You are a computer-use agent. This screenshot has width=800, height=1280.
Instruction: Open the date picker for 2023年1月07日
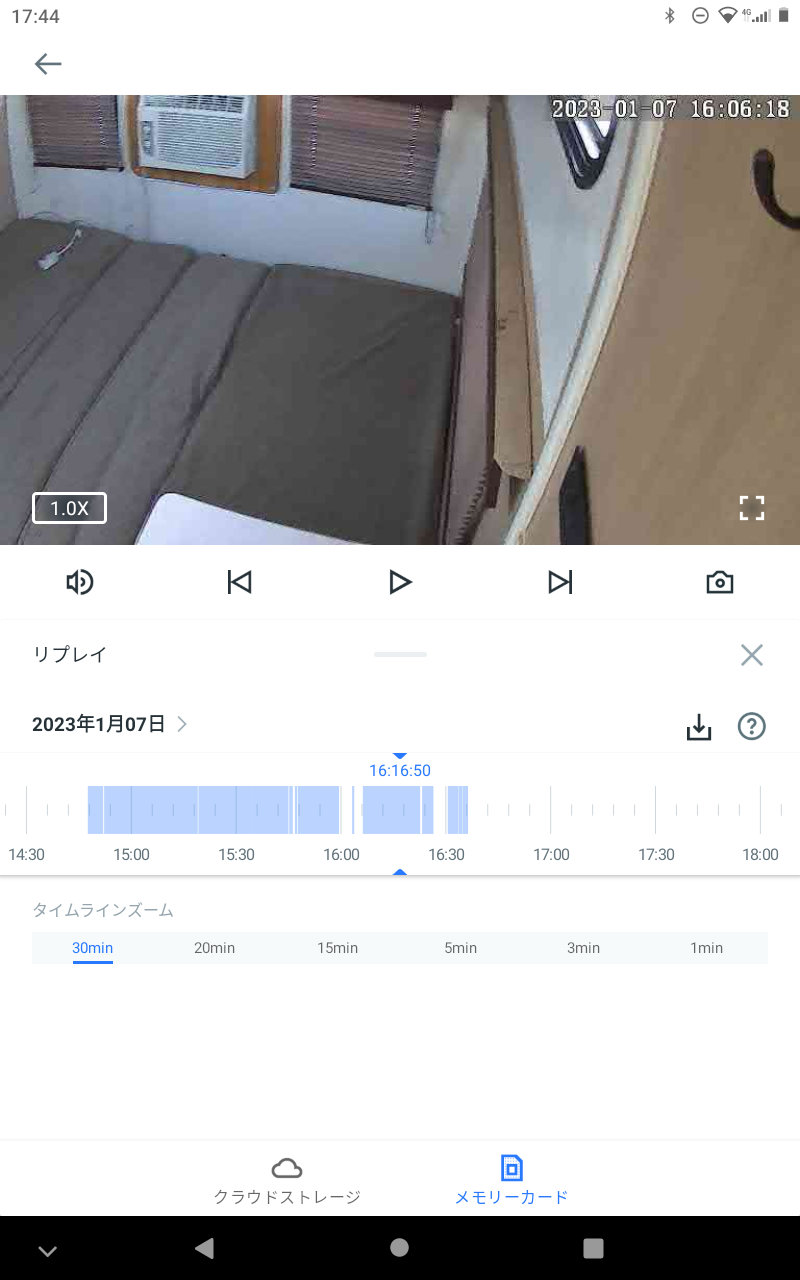(x=110, y=724)
